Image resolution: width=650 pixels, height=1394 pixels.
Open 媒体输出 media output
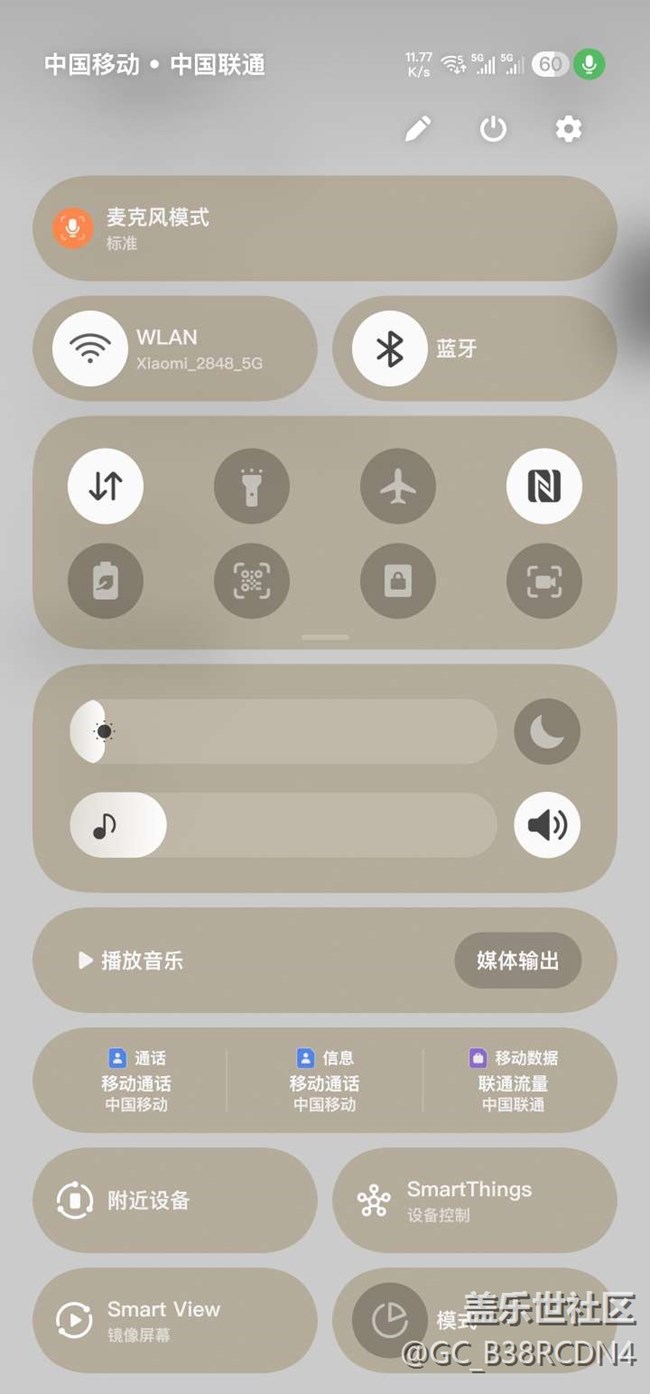[x=517, y=961]
